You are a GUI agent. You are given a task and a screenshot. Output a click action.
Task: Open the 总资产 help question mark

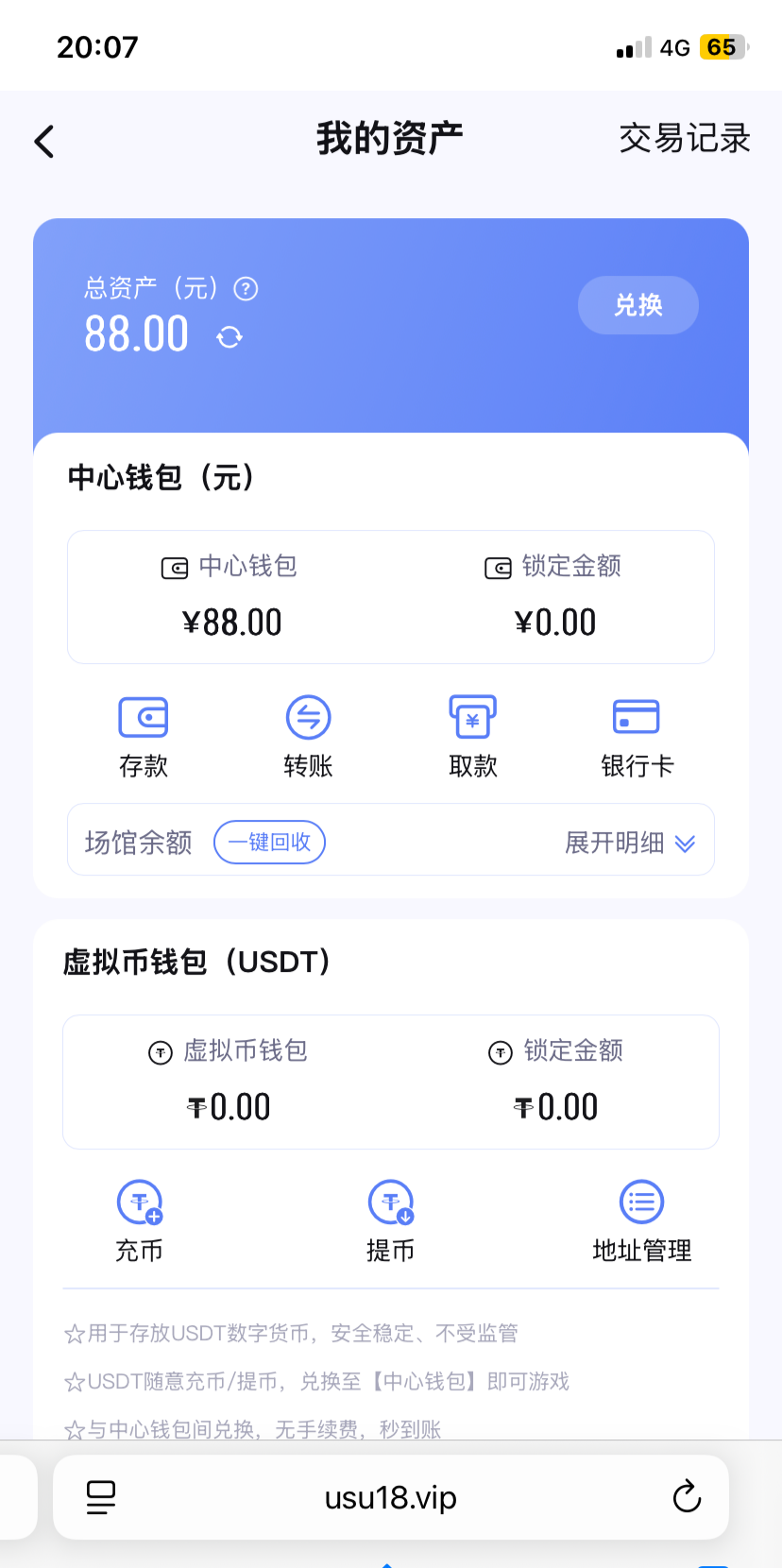point(246,289)
